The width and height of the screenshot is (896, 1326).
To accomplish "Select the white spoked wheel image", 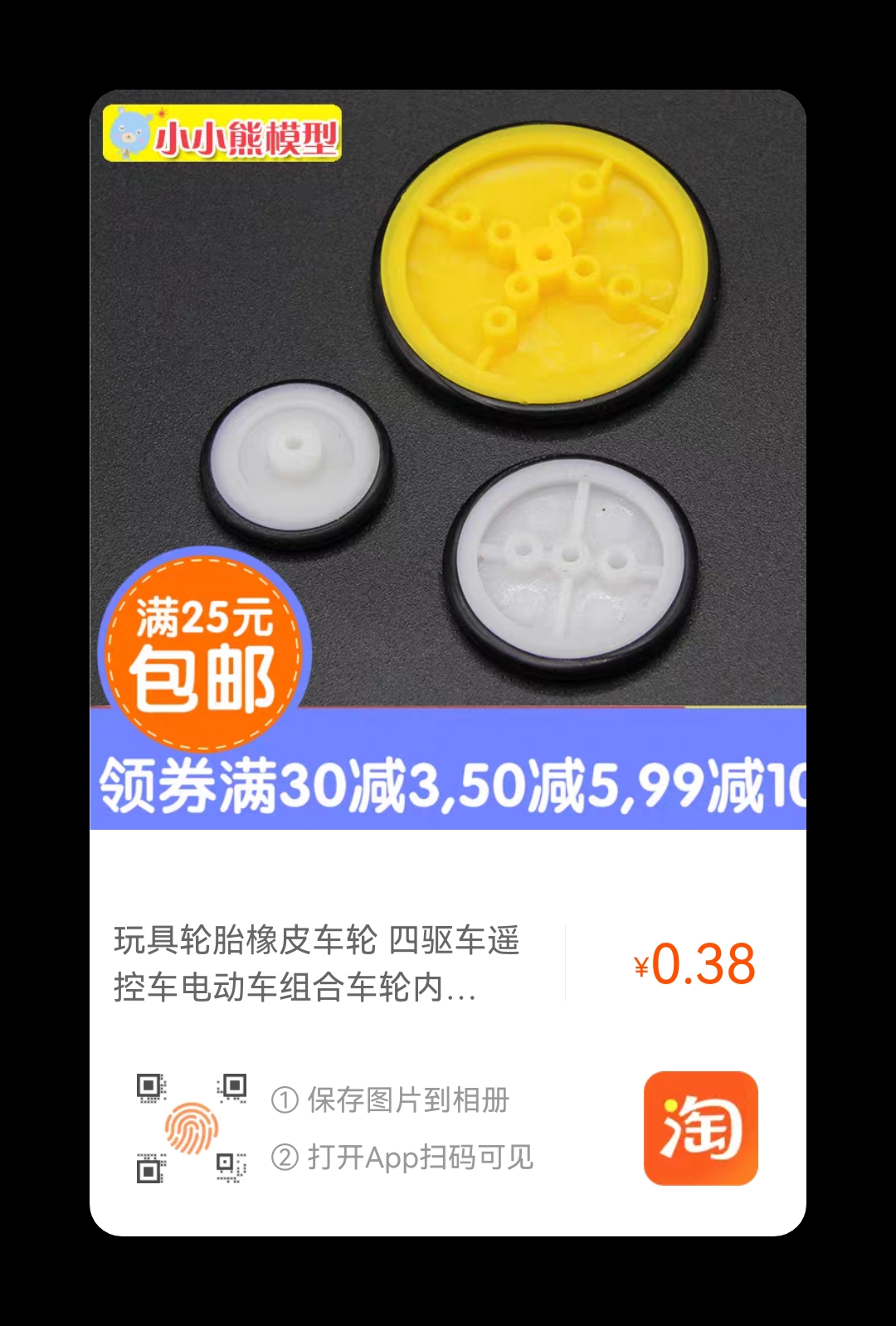I will tap(572, 564).
